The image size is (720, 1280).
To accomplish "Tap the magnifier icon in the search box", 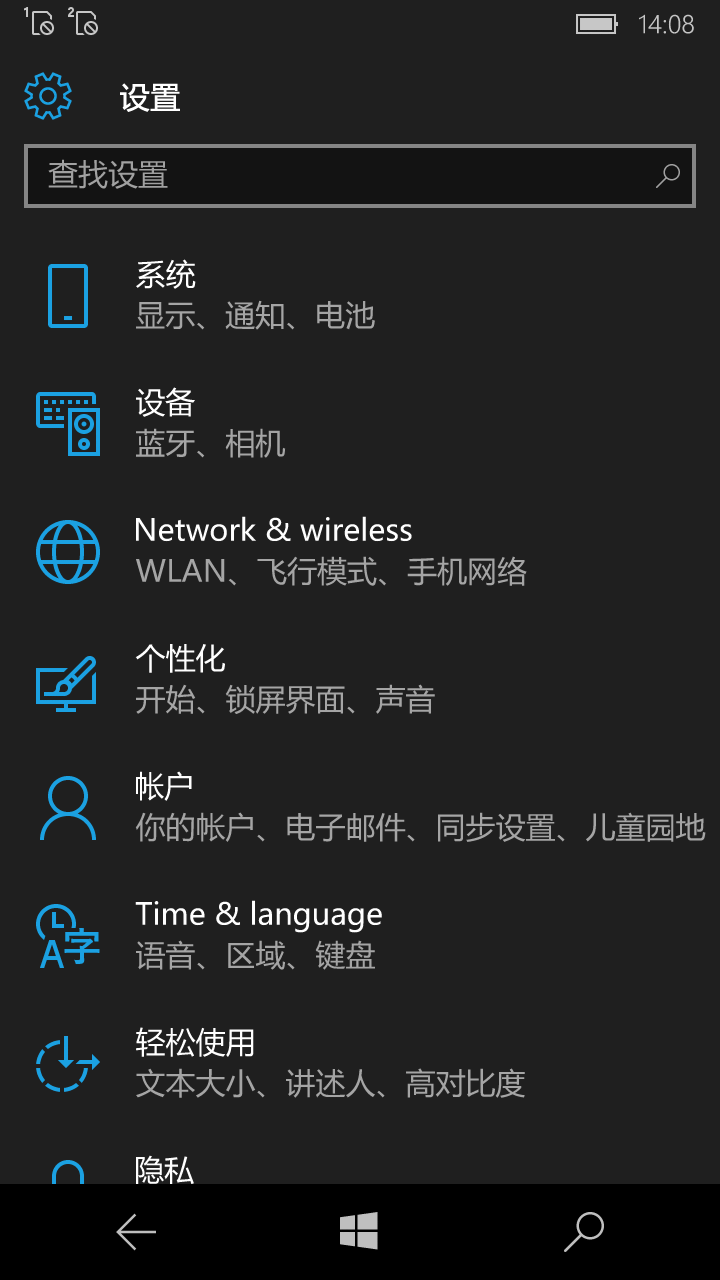I will click(667, 176).
